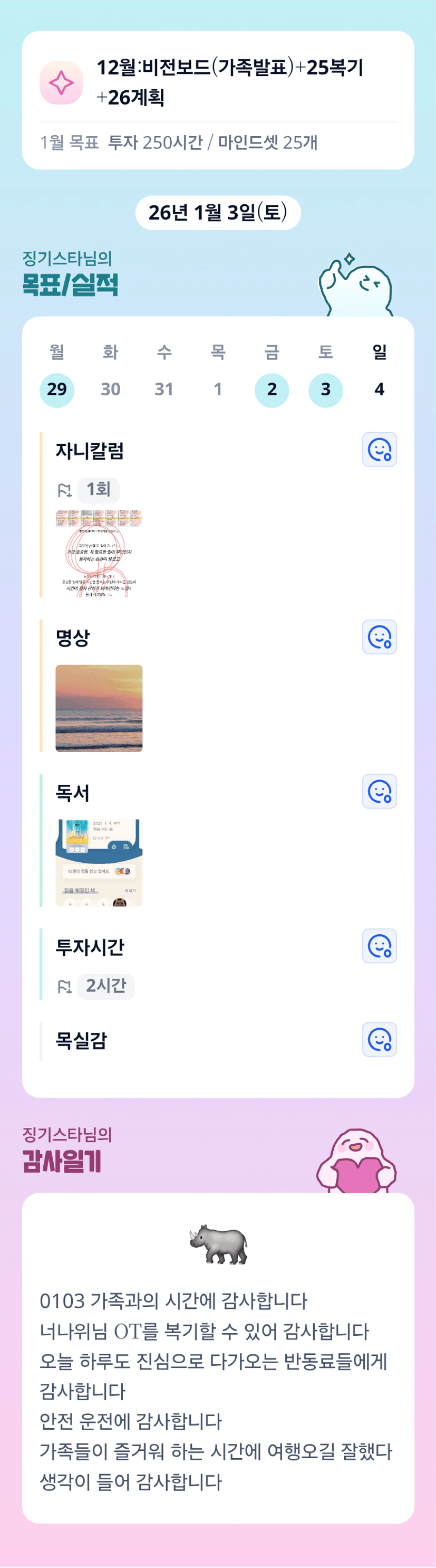Select Monday the 29th in the week row
436x1568 pixels.
(56, 389)
